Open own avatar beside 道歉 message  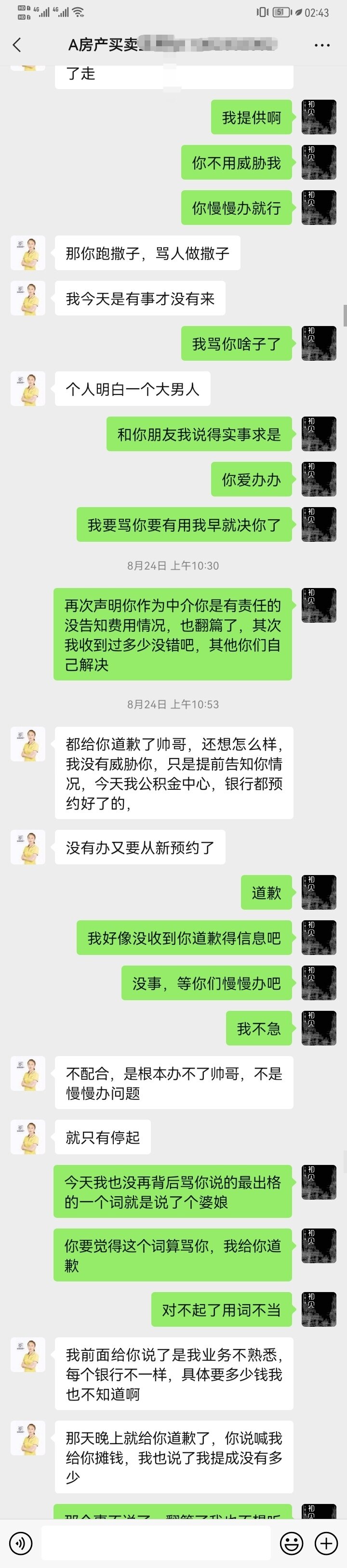tap(319, 892)
